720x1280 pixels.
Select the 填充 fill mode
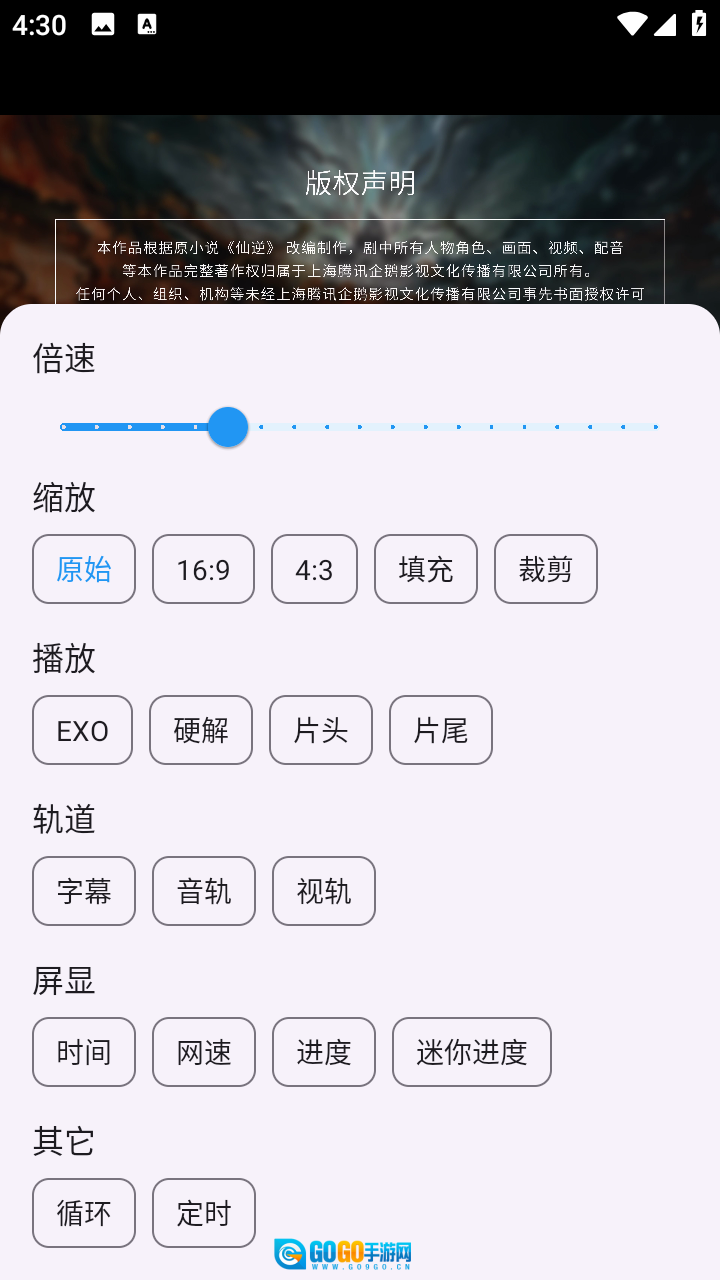pos(426,569)
